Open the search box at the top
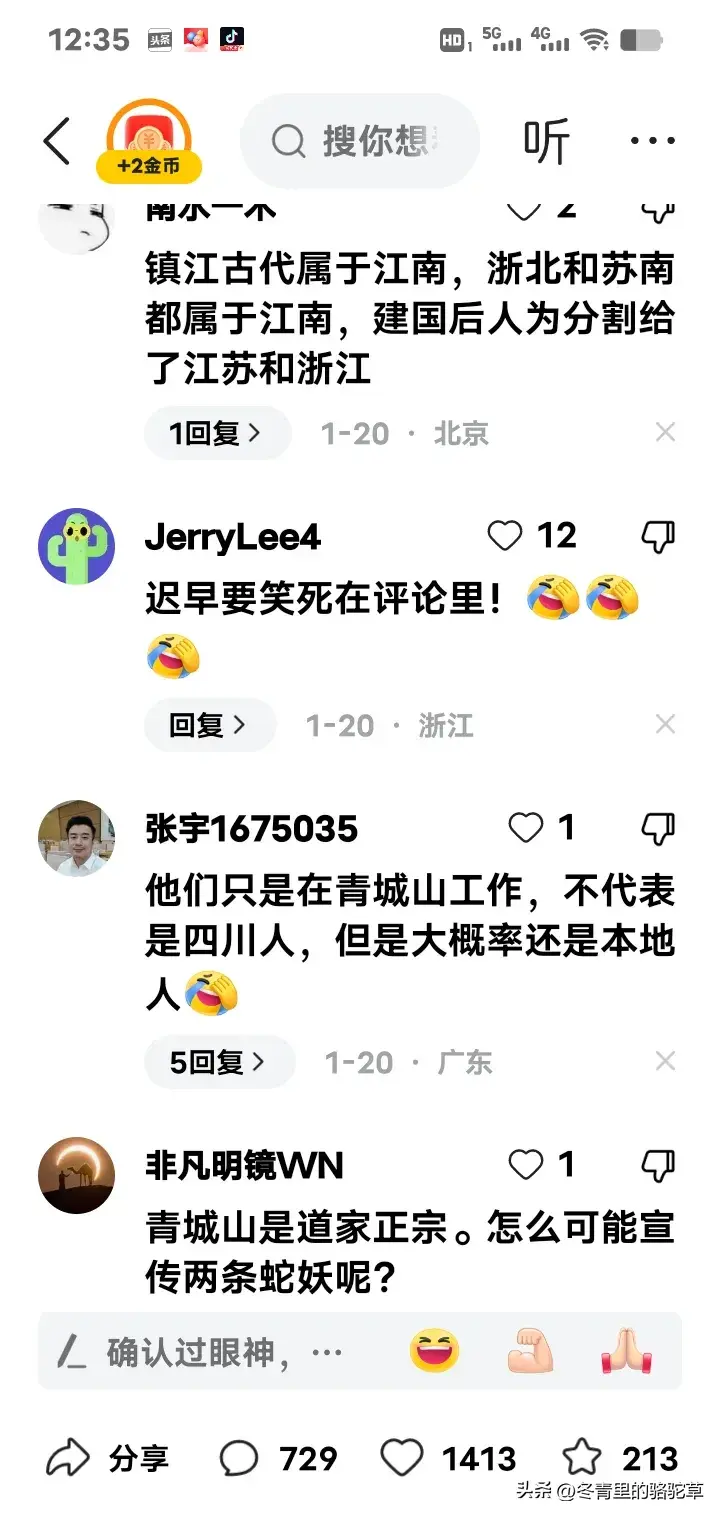720x1516 pixels. [360, 141]
